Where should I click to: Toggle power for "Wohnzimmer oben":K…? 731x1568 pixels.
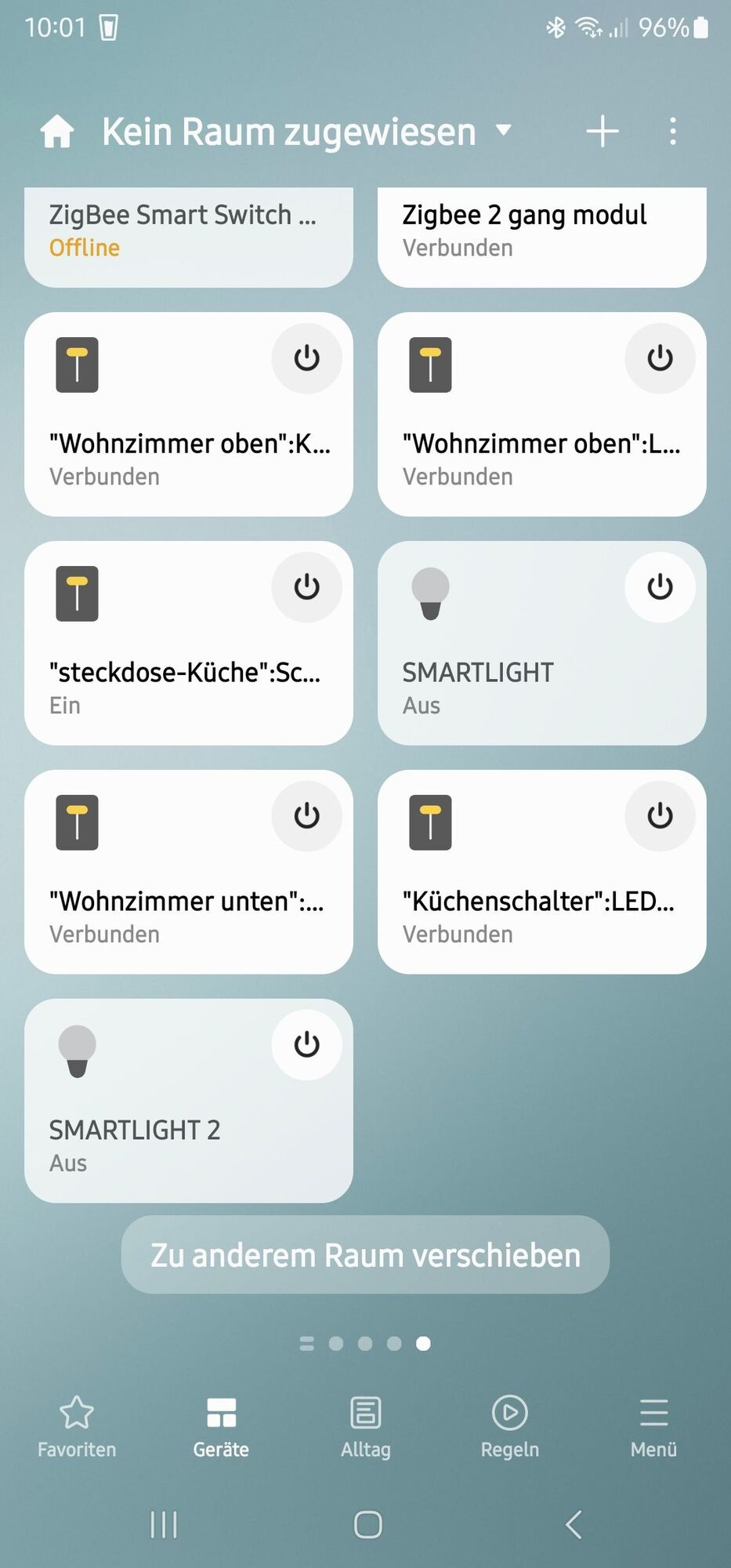point(306,358)
